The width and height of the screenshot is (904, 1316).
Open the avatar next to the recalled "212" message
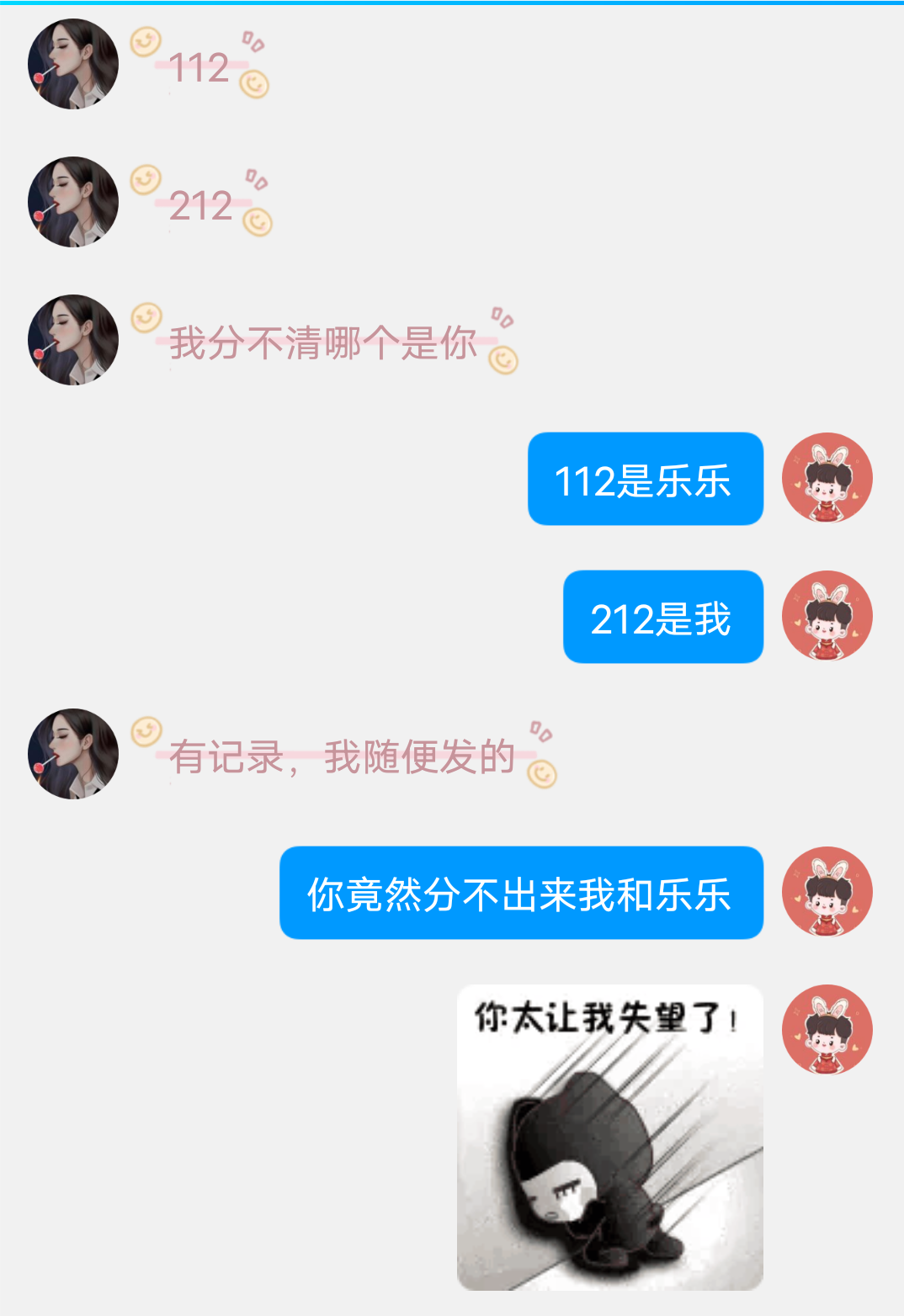(73, 200)
